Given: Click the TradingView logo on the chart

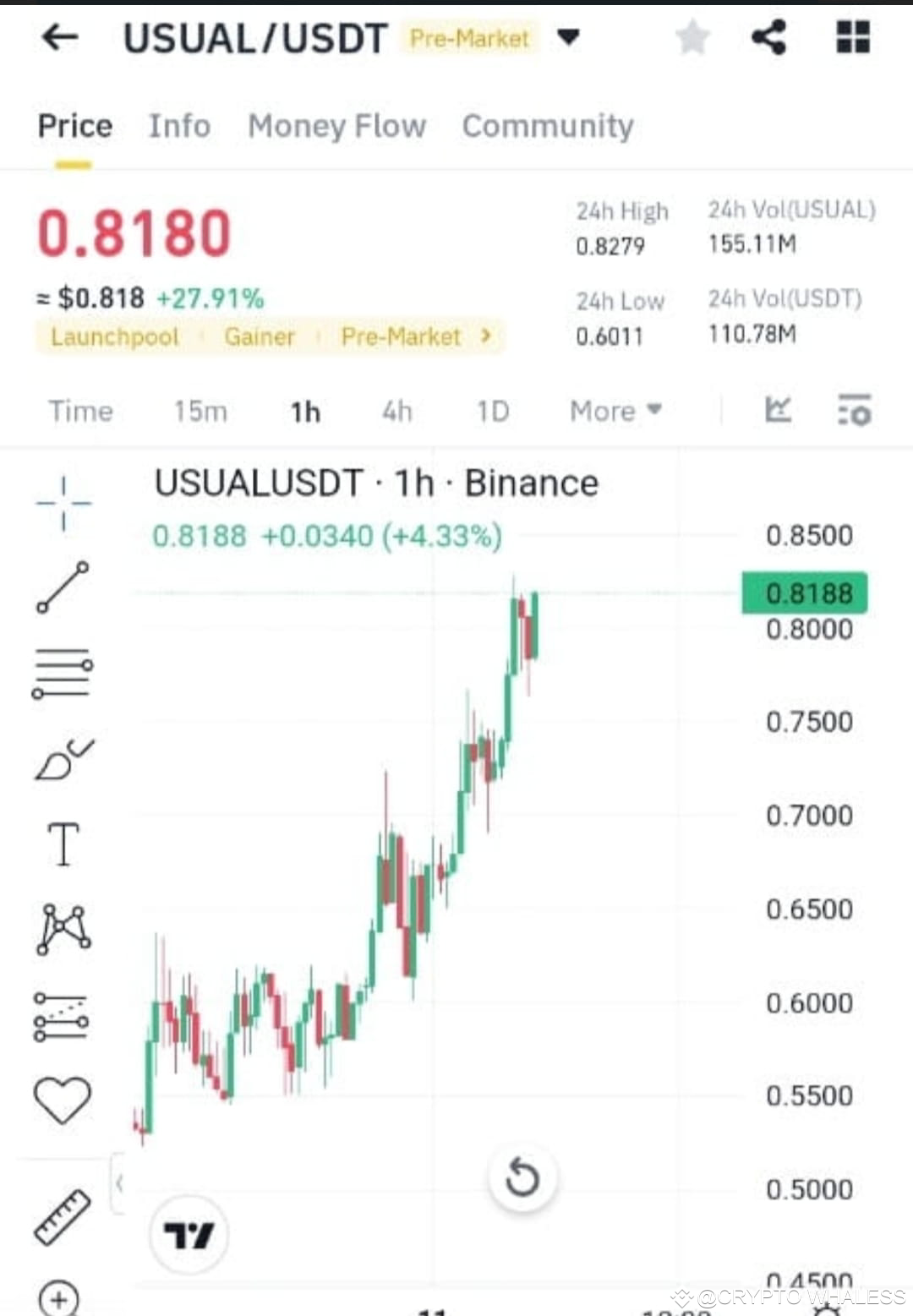Looking at the screenshot, I should point(189,1234).
